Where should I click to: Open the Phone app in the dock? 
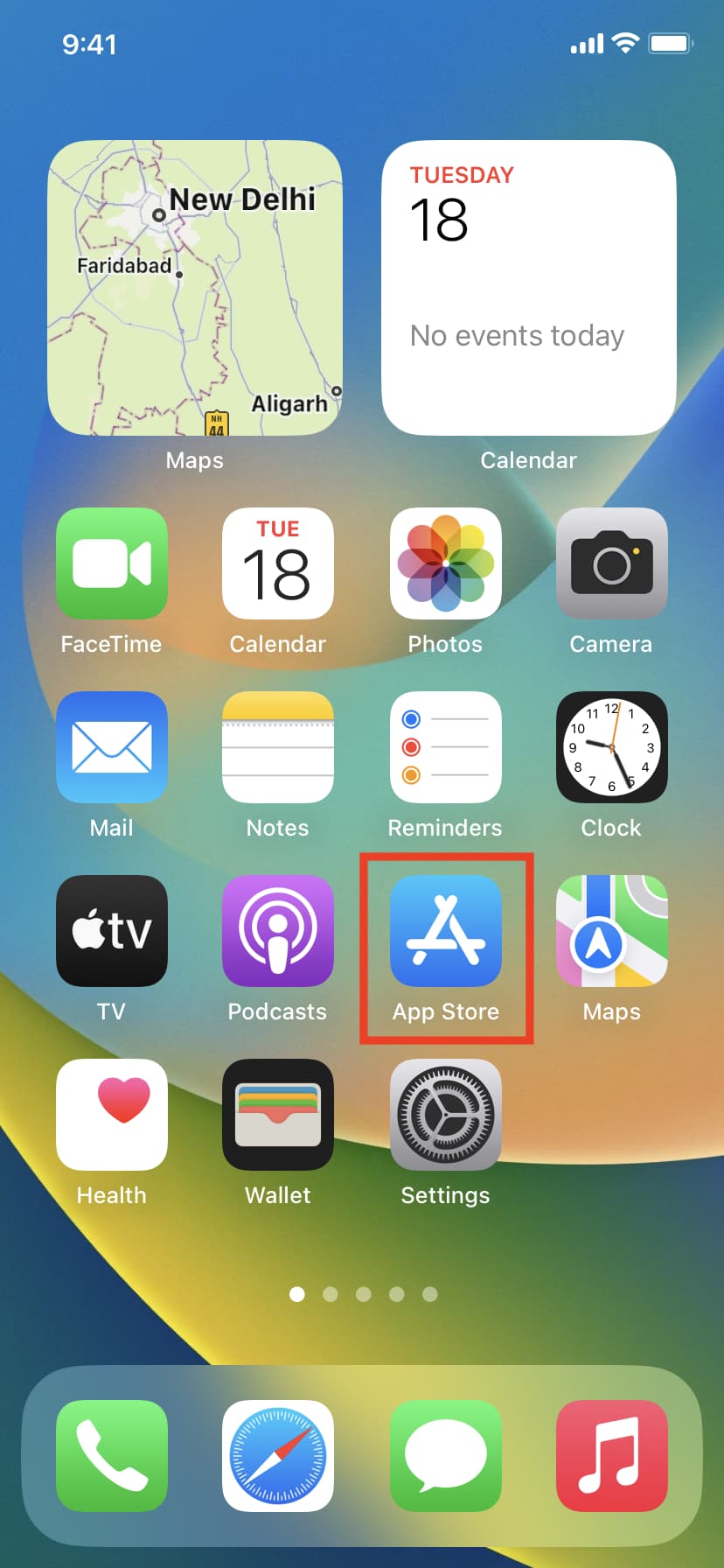point(111,1456)
